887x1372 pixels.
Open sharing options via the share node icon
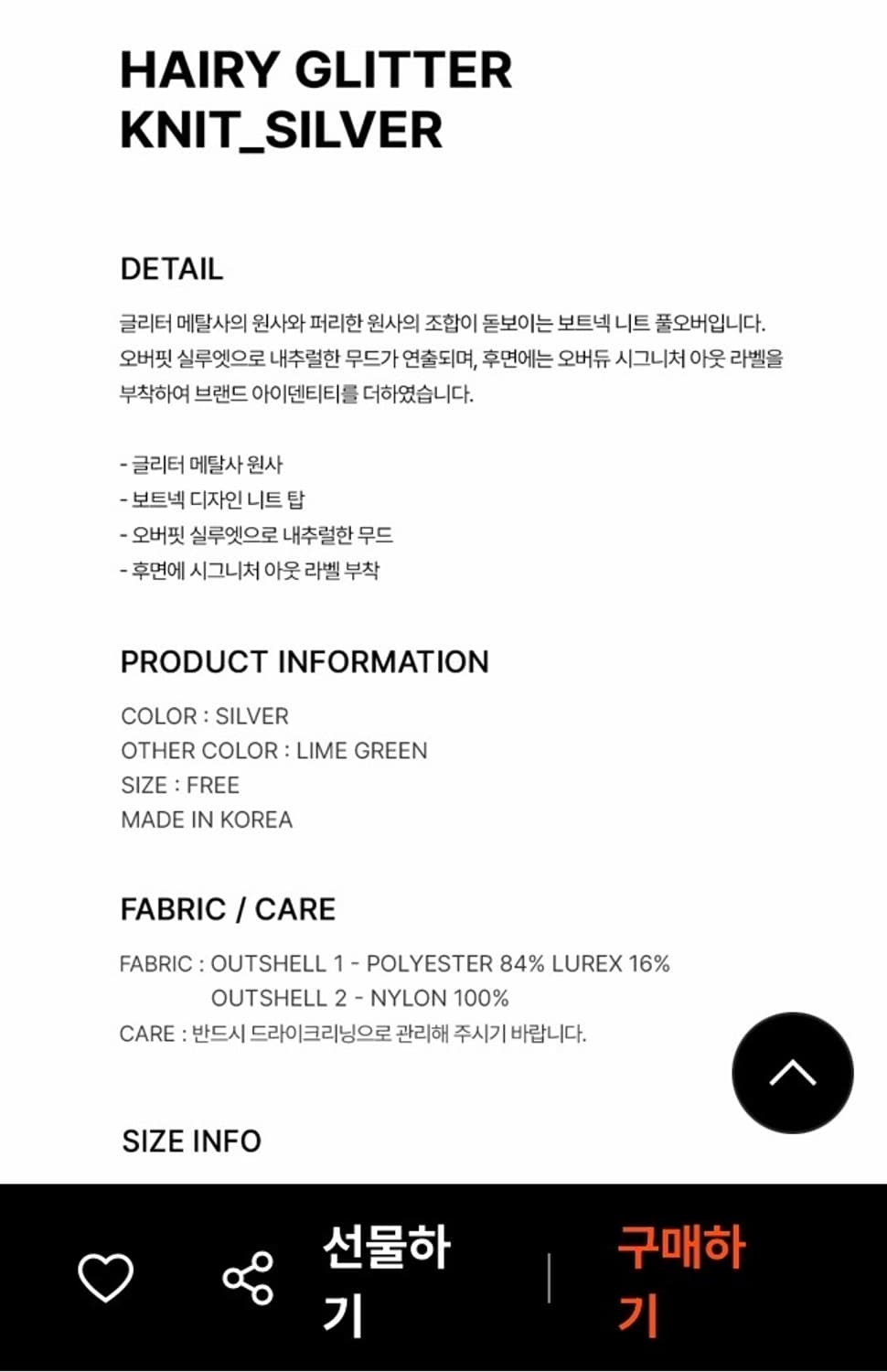coord(247,1278)
